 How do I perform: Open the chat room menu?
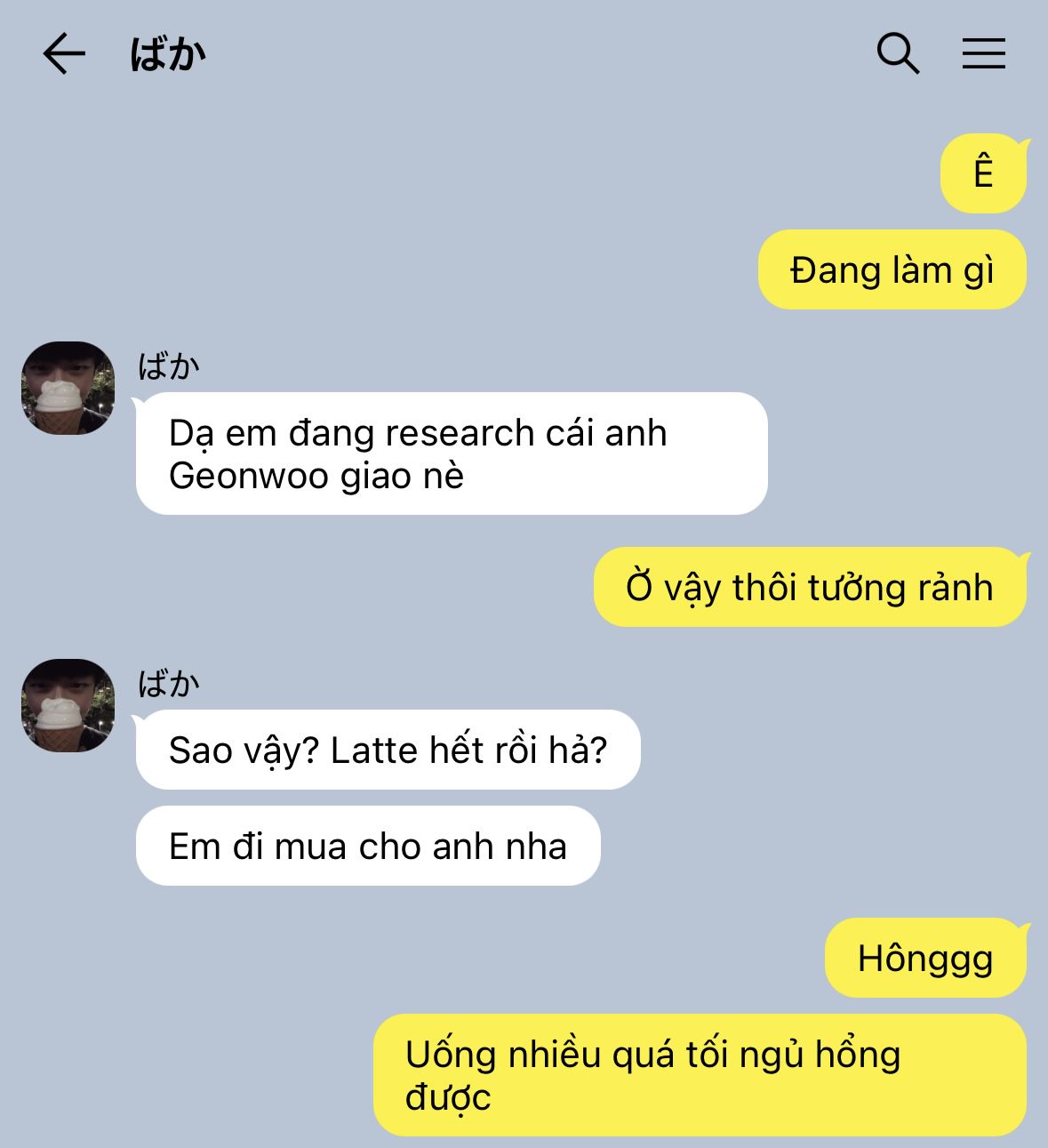pos(983,54)
